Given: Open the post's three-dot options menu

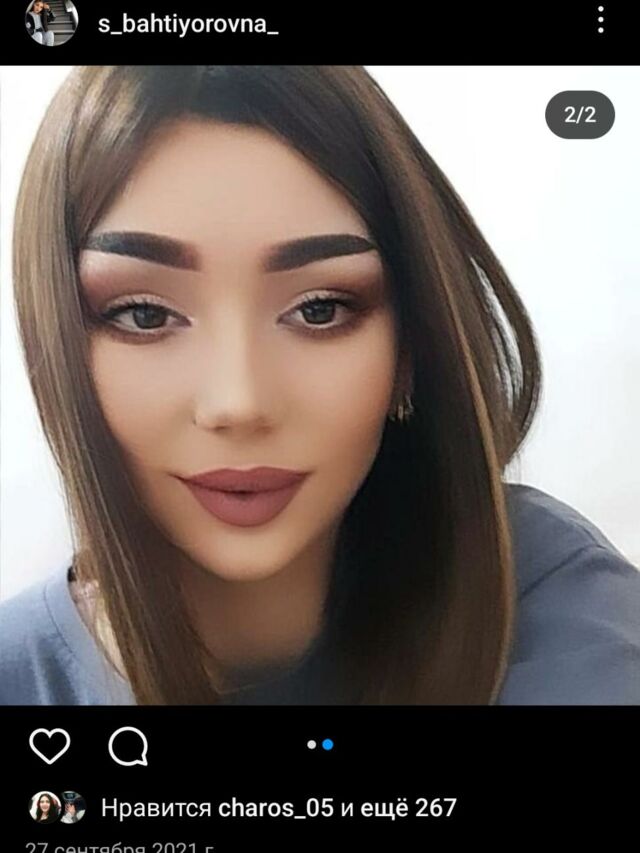Looking at the screenshot, I should pyautogui.click(x=600, y=19).
